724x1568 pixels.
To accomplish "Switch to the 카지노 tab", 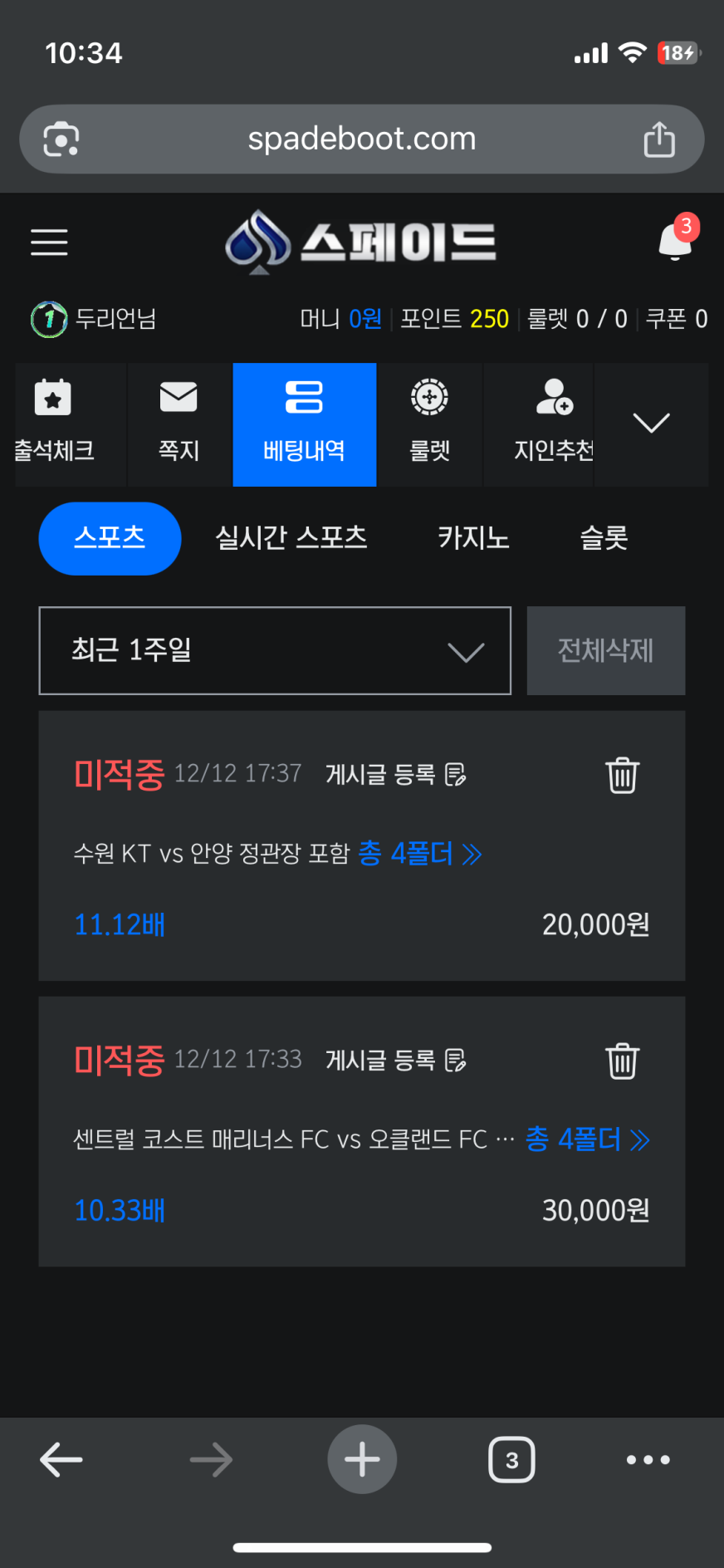I will [473, 538].
